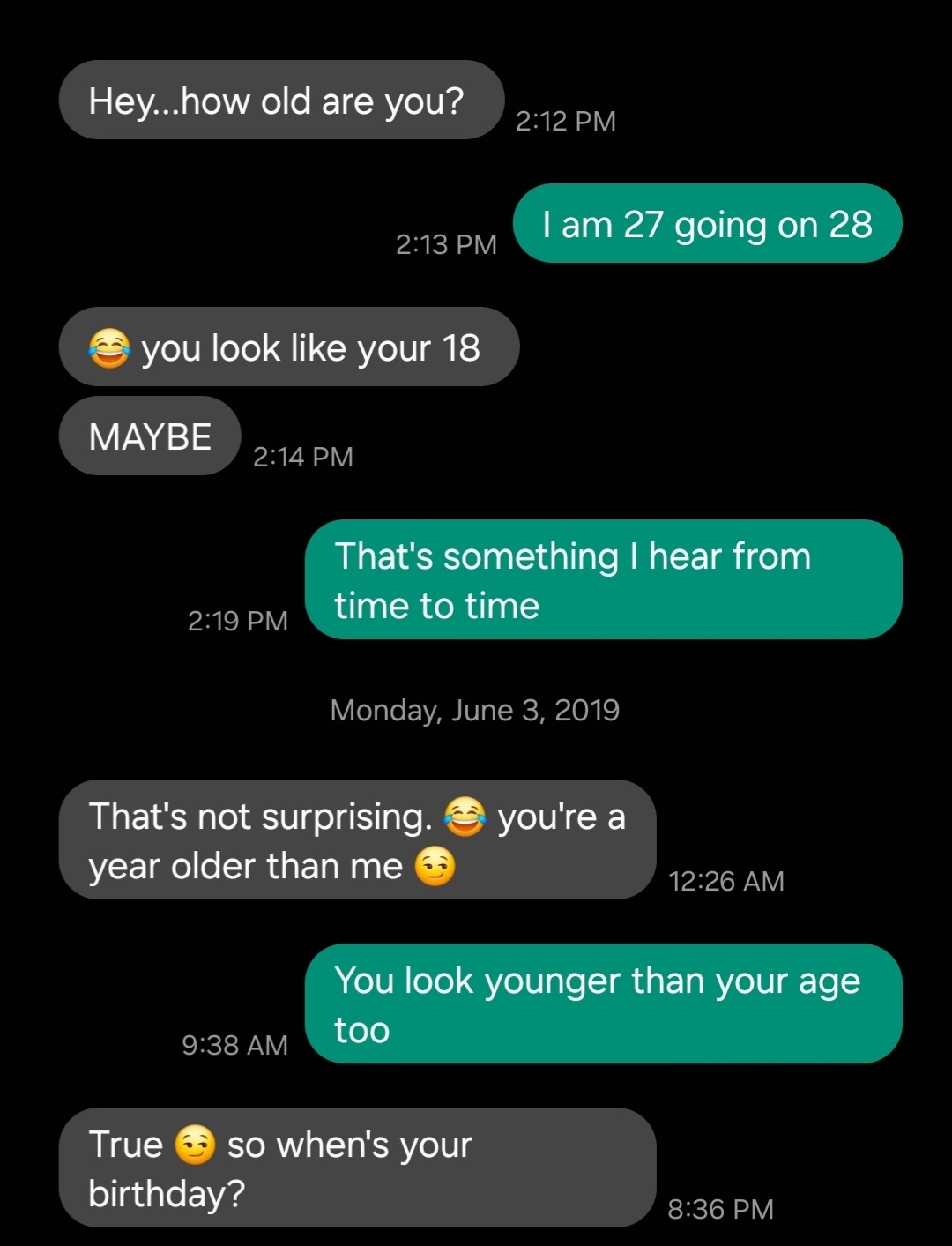
Task: Click the smirking emoji after 'year older than me'
Action: (x=435, y=867)
